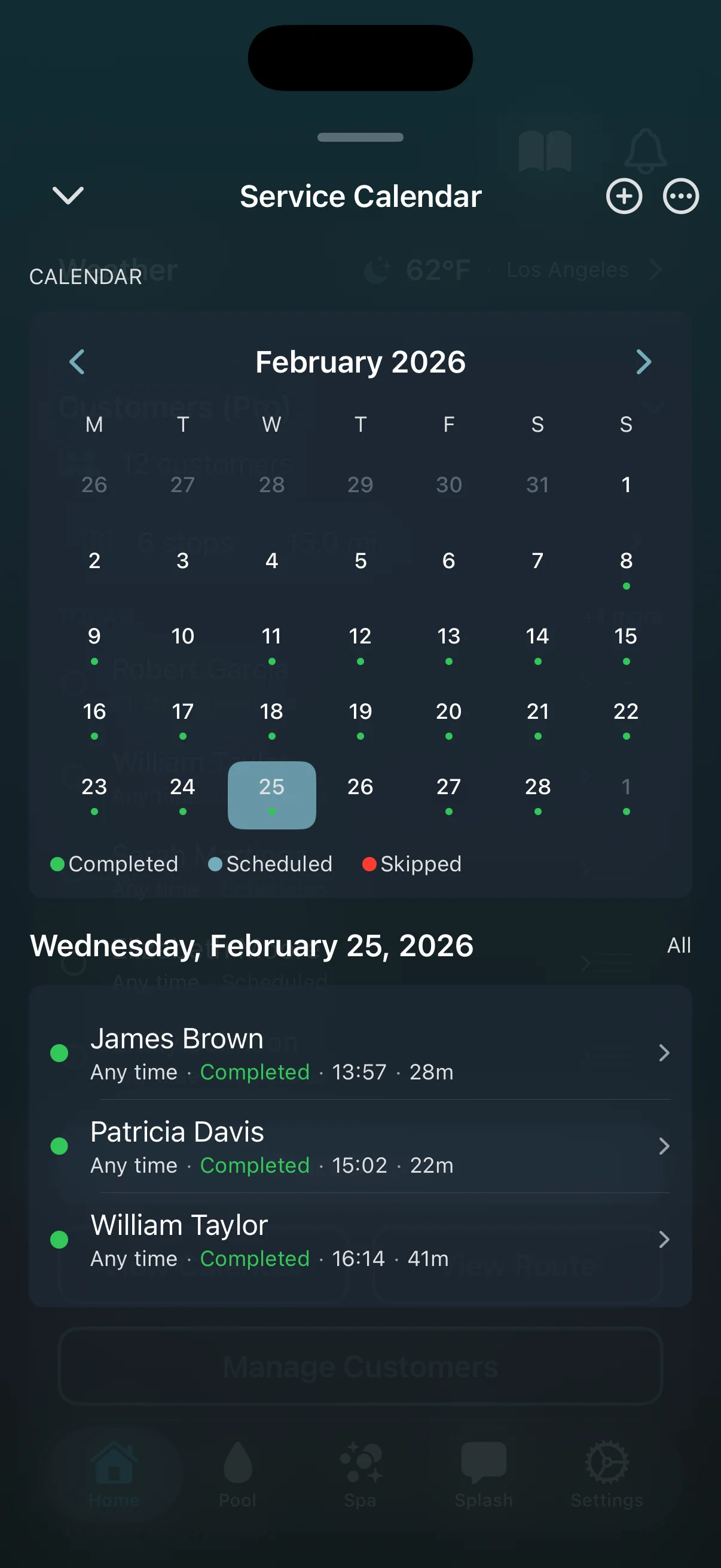Open Manage Customers button
This screenshot has height=1568, width=721.
point(360,1365)
